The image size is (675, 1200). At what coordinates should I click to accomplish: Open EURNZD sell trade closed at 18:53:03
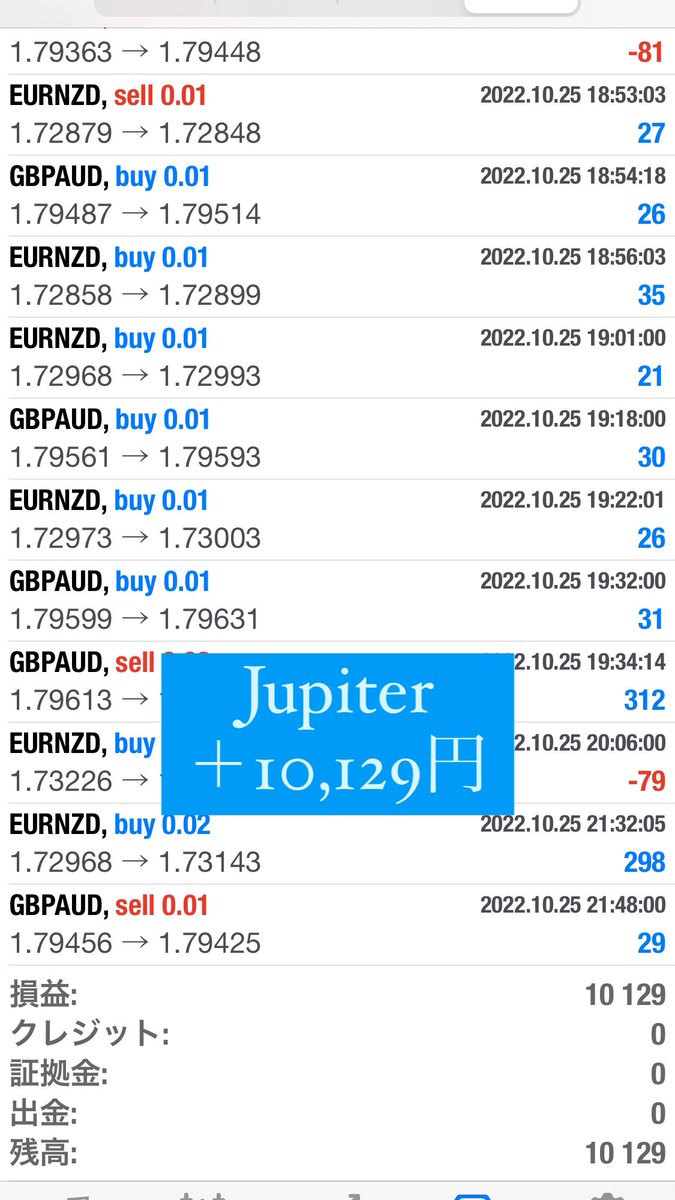point(337,115)
